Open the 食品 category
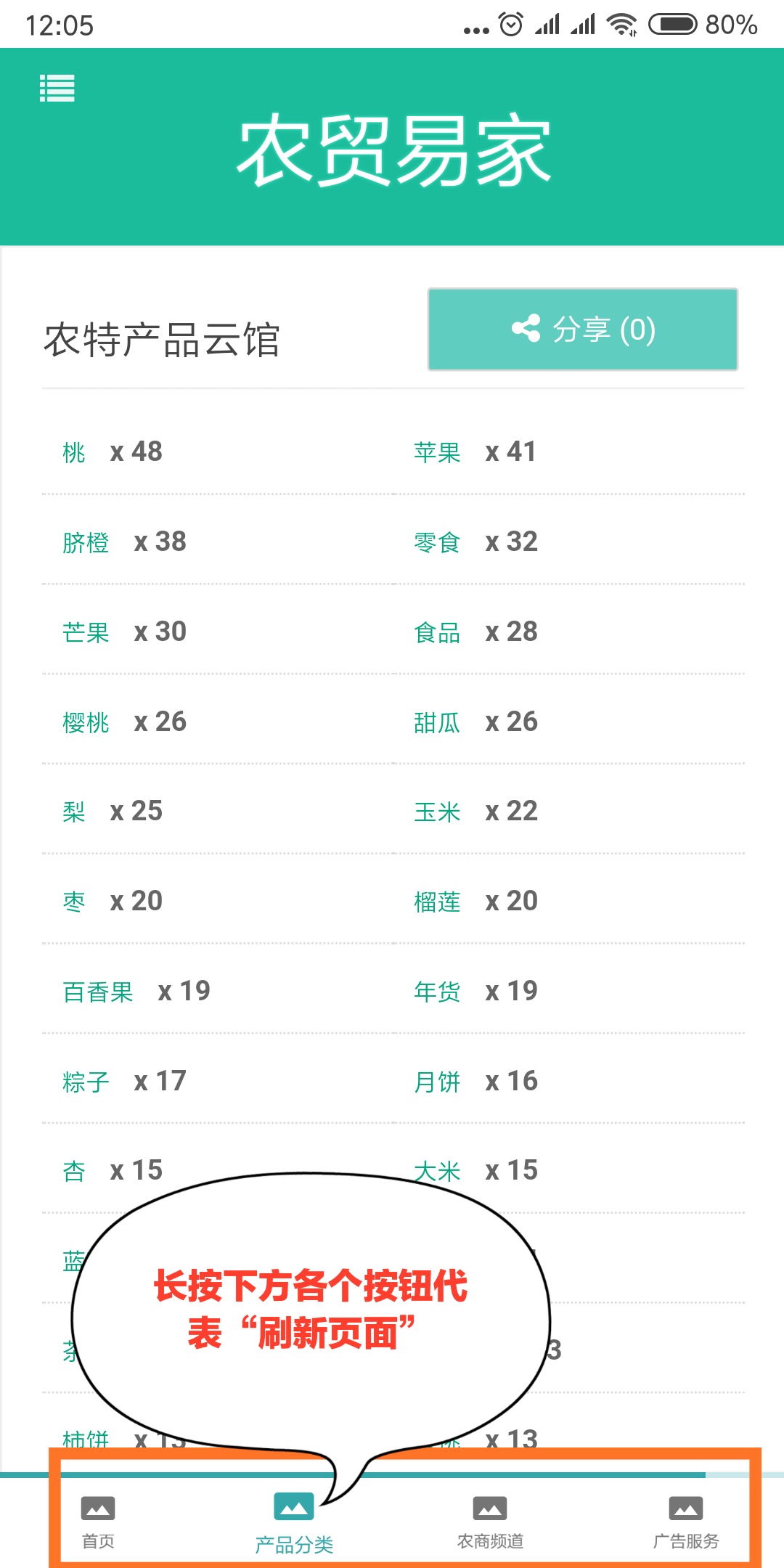Image resolution: width=784 pixels, height=1568 pixels. [x=437, y=632]
